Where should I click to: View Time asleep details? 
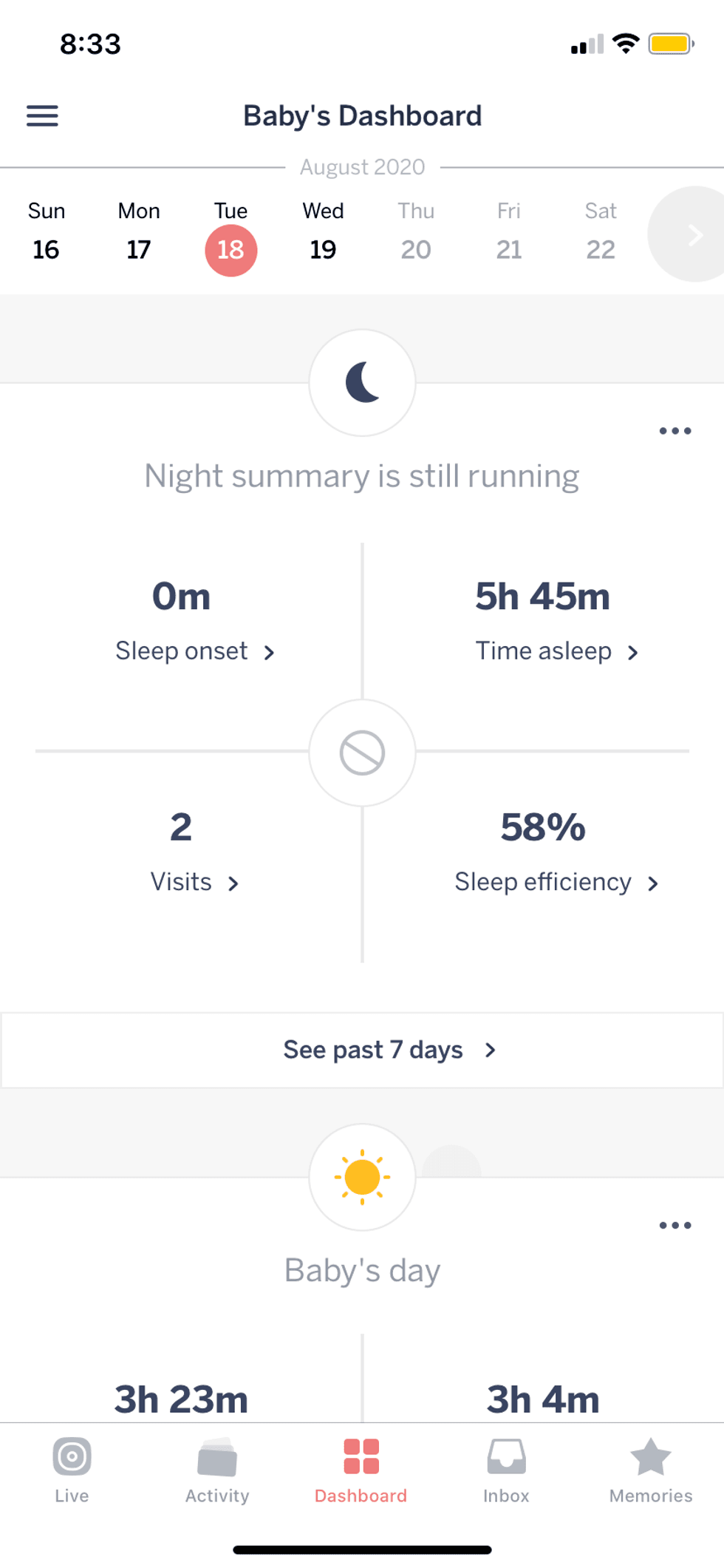point(557,651)
